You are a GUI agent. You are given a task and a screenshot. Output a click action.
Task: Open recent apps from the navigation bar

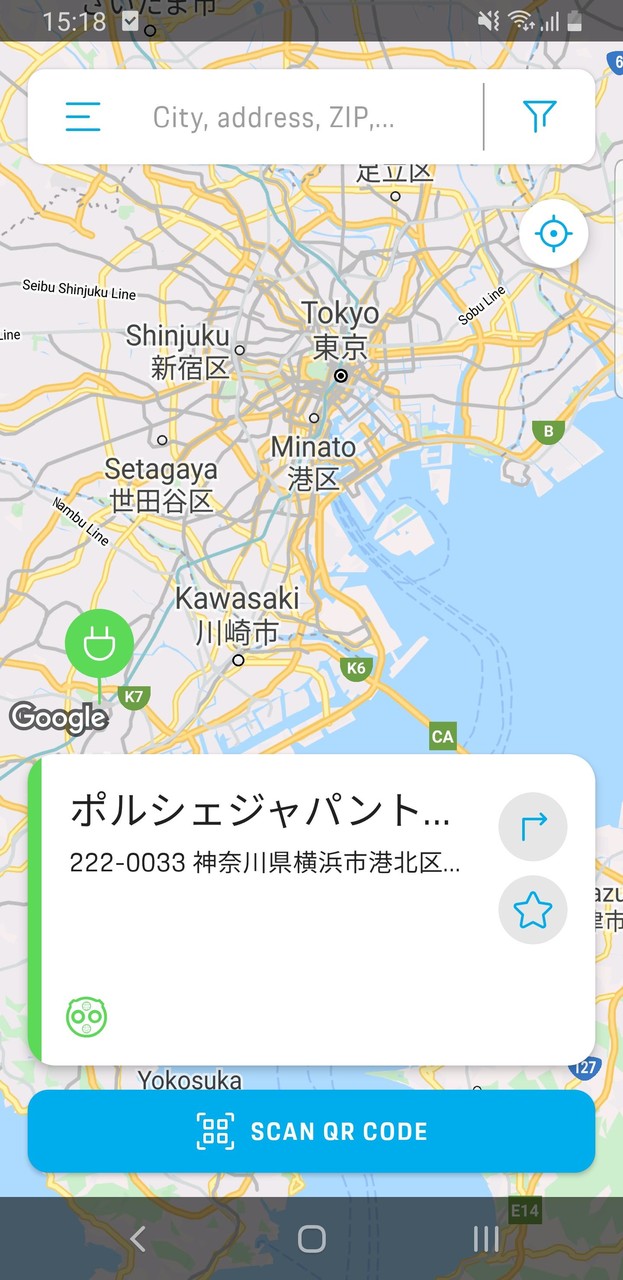[486, 1239]
